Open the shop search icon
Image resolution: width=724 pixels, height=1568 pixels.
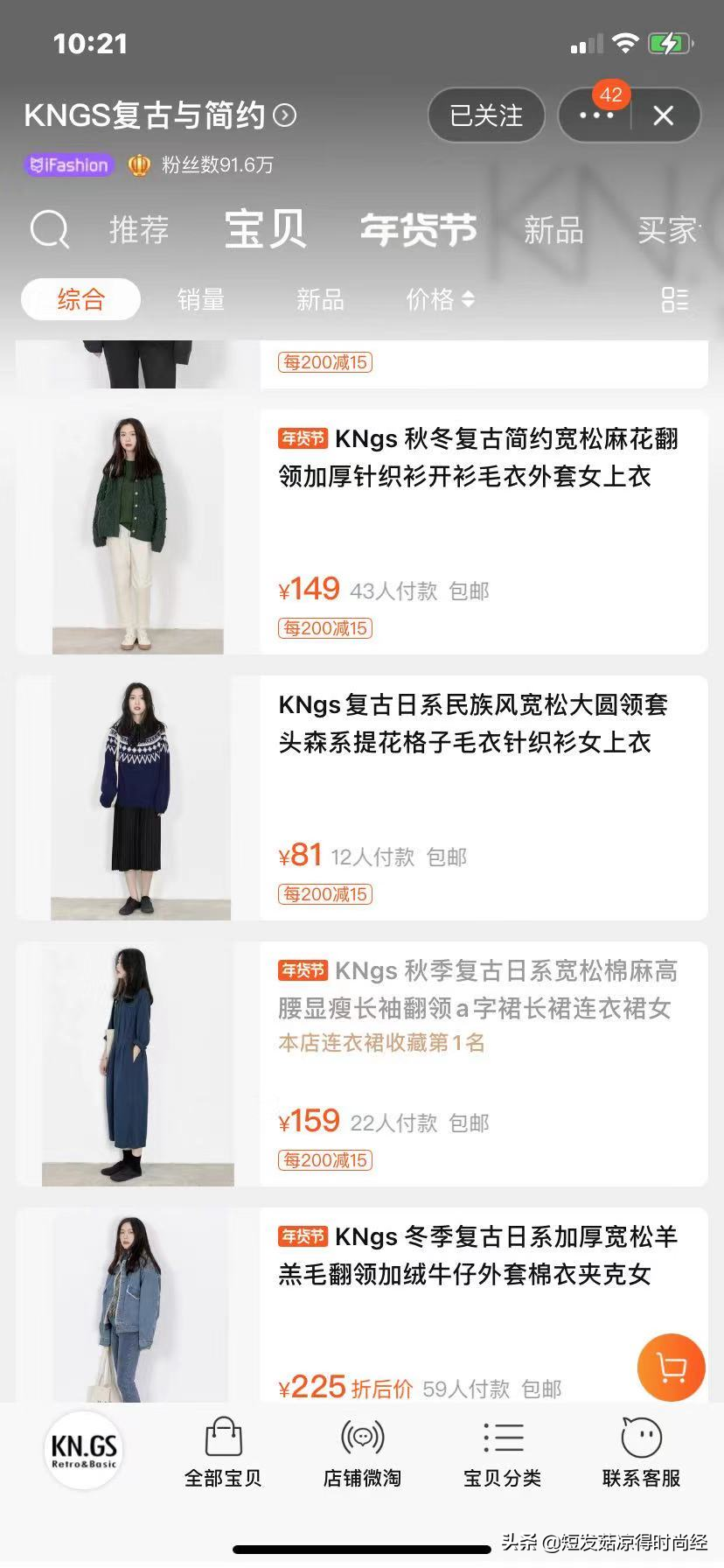coord(49,230)
